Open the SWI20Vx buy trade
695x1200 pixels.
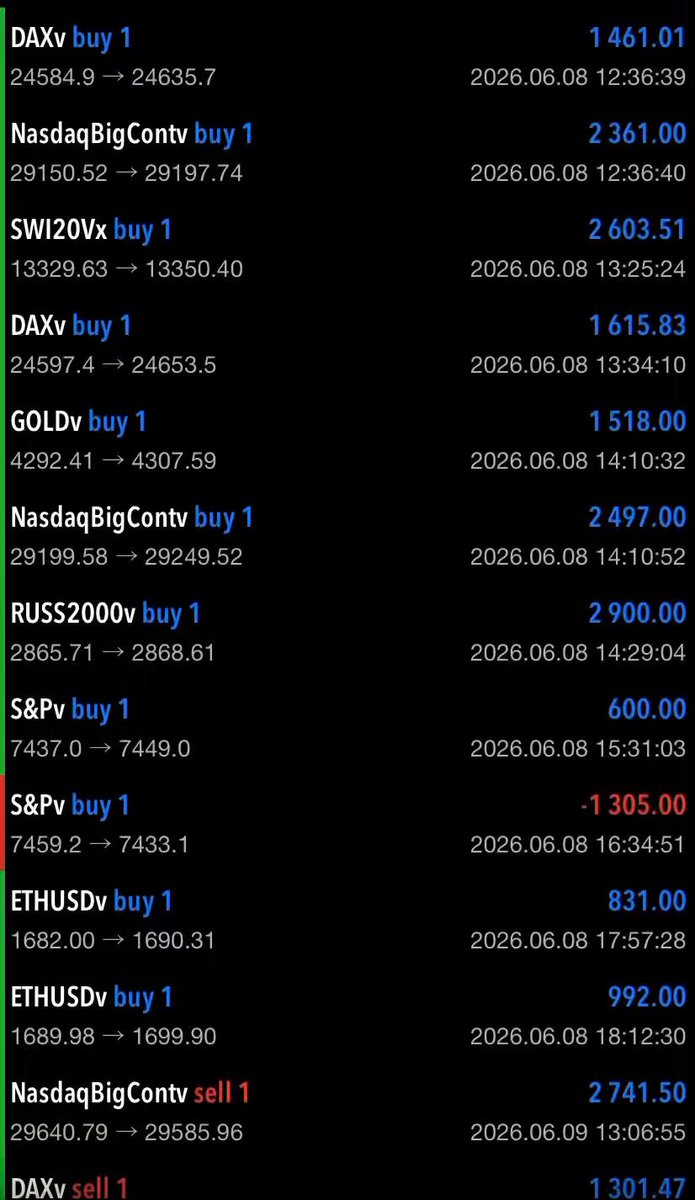(x=347, y=249)
